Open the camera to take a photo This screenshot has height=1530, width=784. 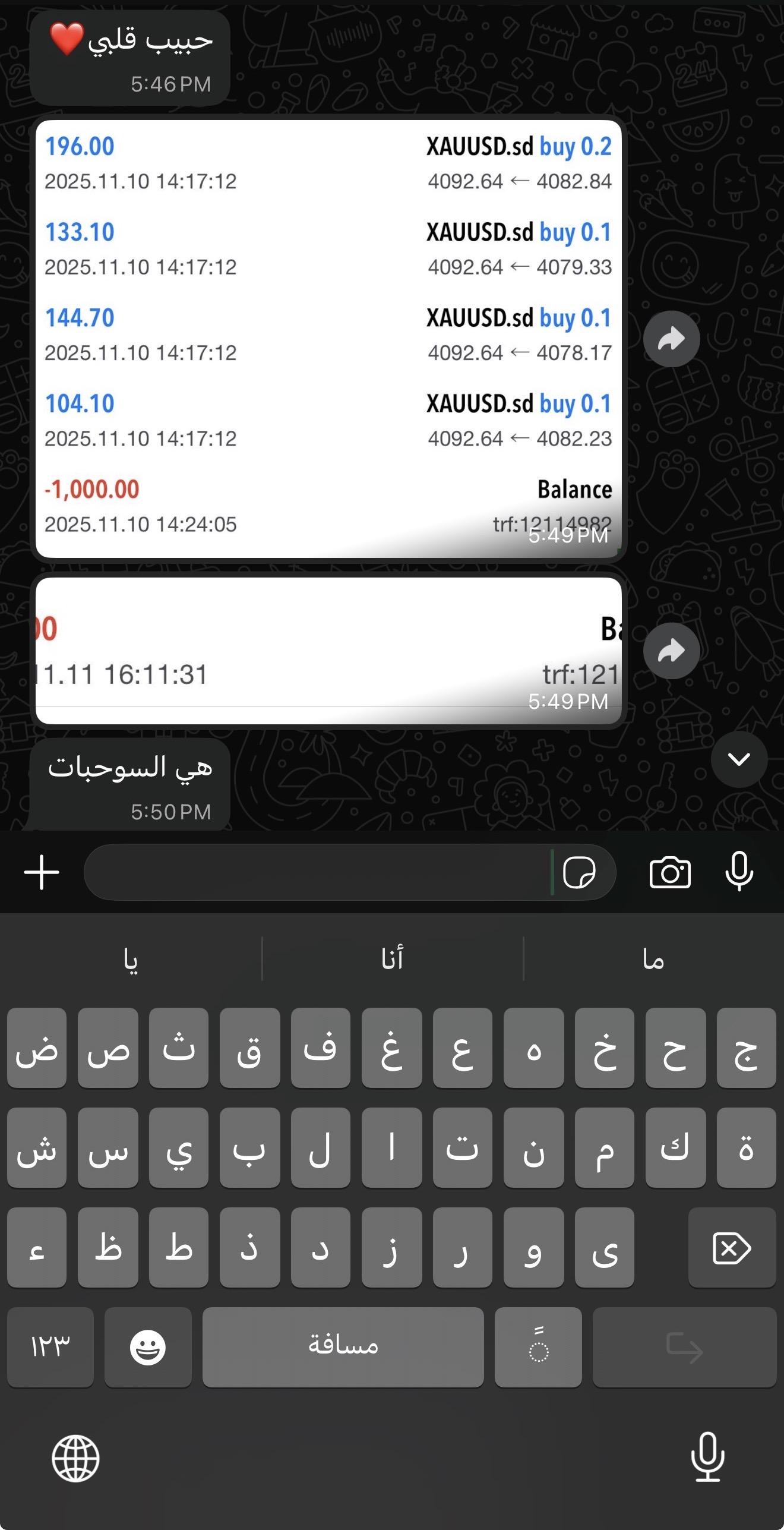click(670, 872)
